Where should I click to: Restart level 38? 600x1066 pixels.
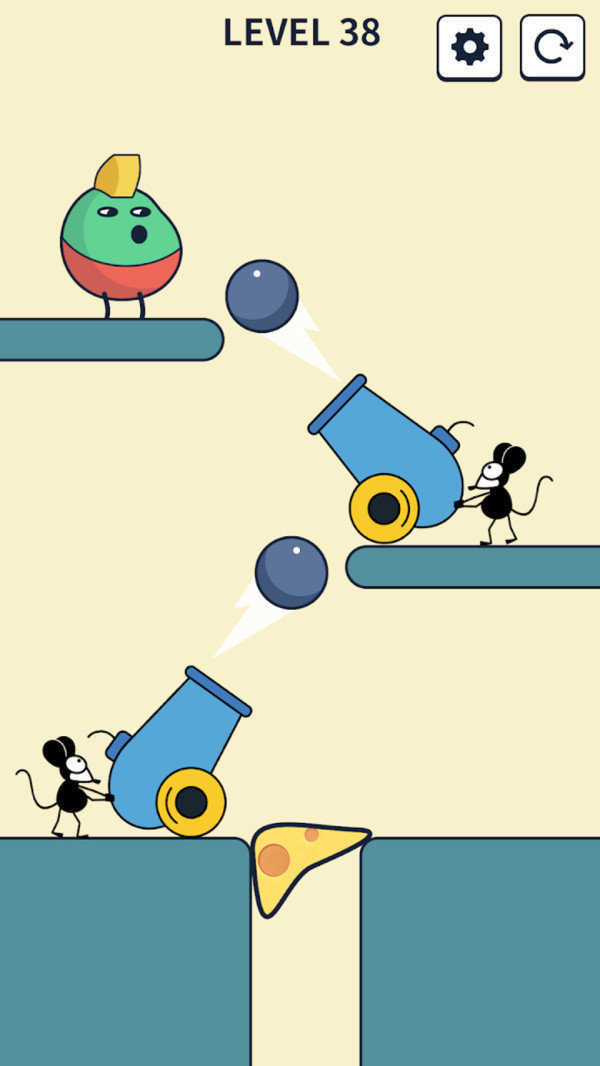[x=552, y=47]
